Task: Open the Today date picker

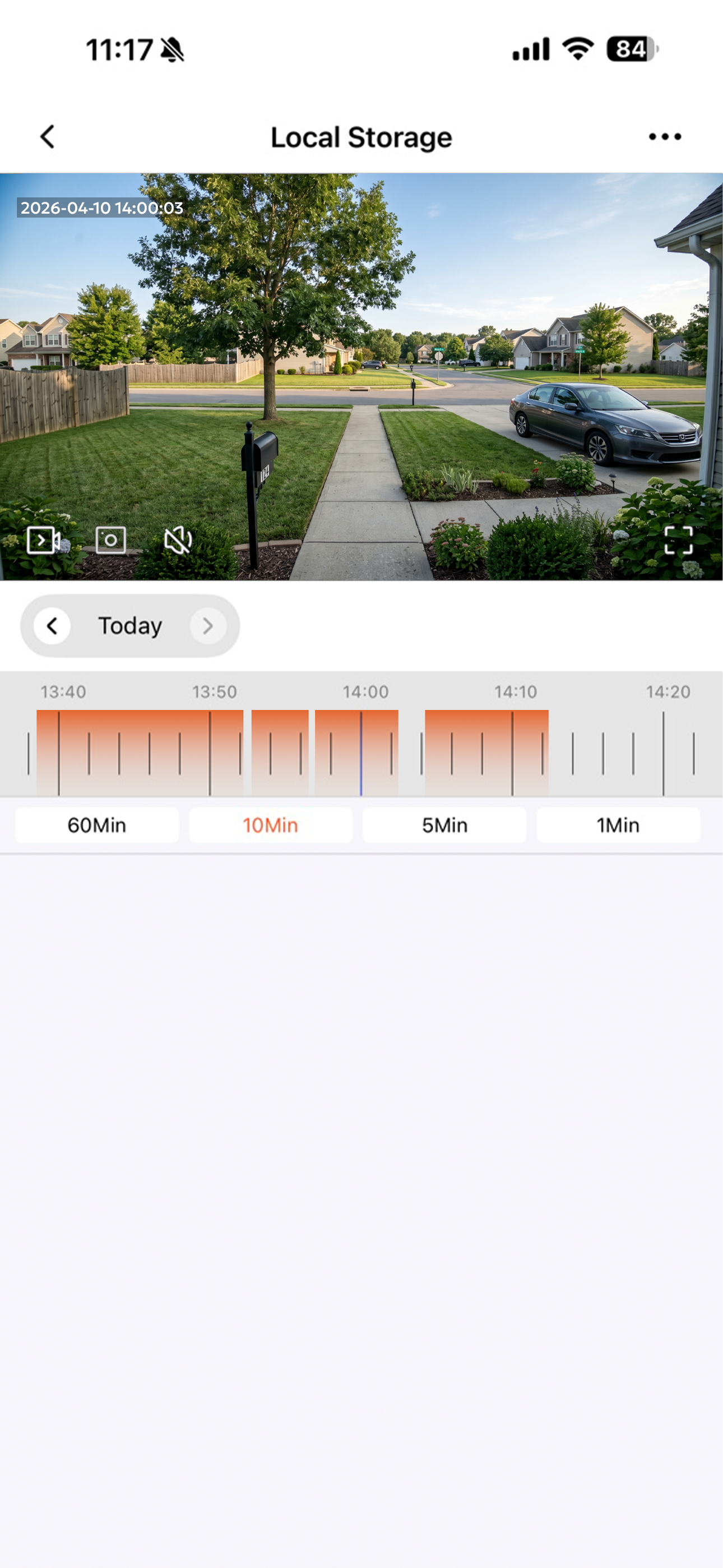Action: (130, 626)
